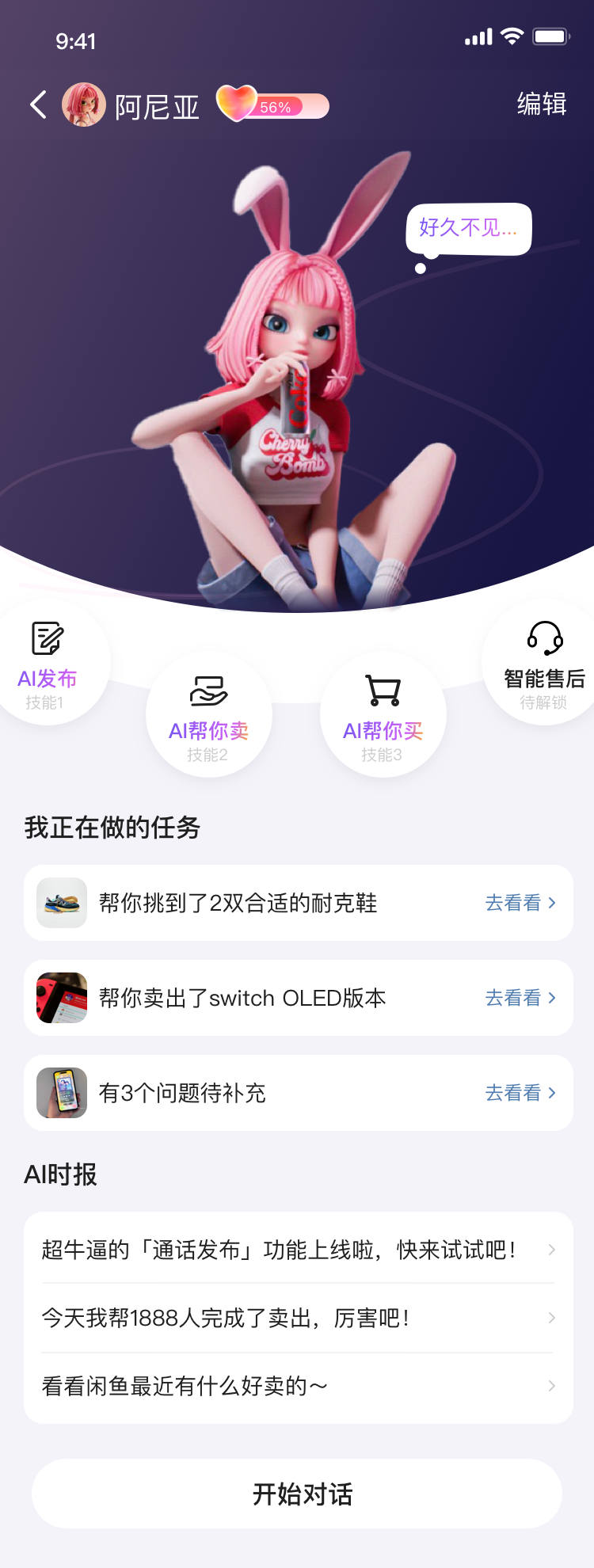Tap the 智能售后 locked skill
The height and width of the screenshot is (1568, 594).
543,664
